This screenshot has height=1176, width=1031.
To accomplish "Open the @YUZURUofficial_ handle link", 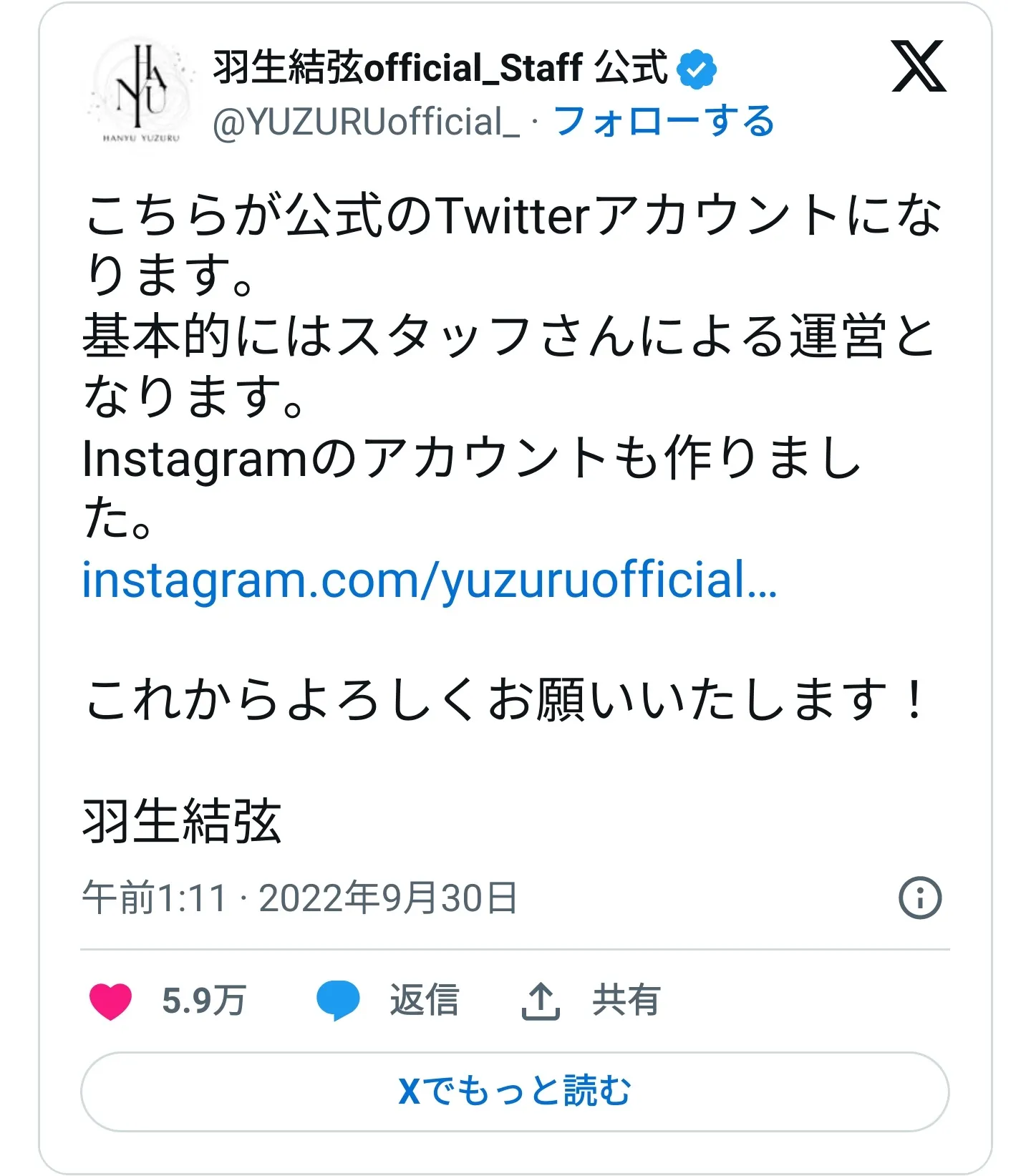I will (366, 122).
